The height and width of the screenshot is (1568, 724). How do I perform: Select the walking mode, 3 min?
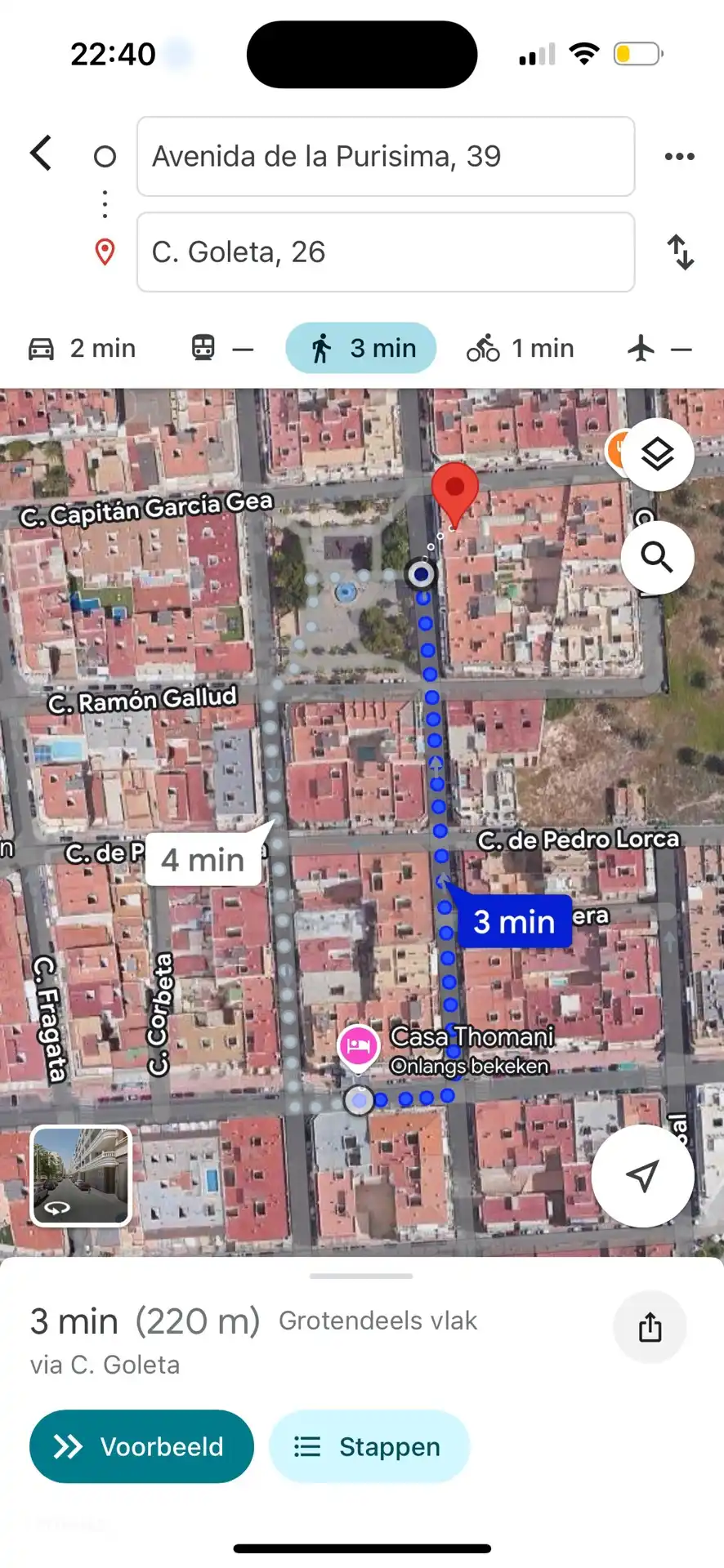point(361,349)
